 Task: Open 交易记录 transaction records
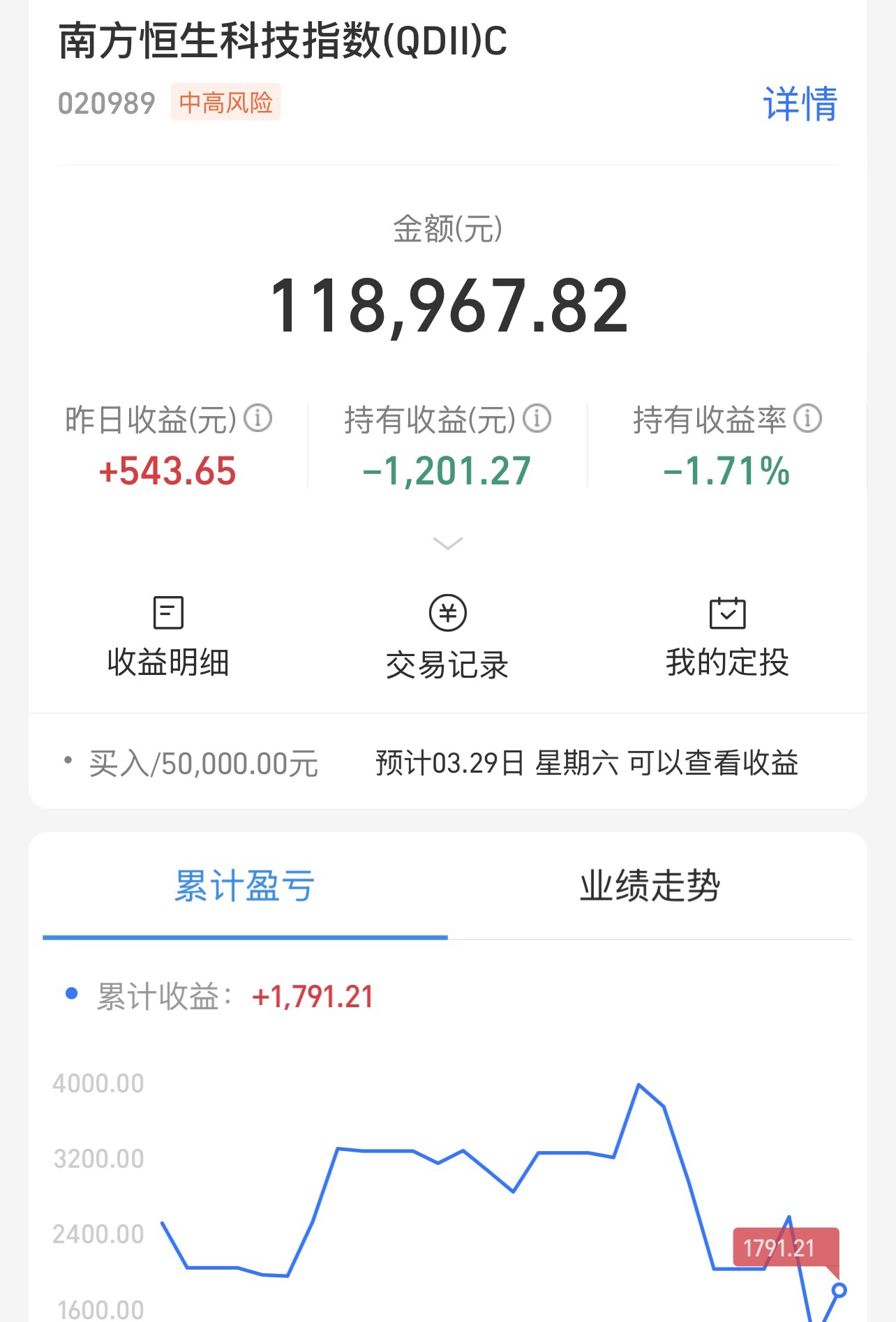click(x=447, y=637)
